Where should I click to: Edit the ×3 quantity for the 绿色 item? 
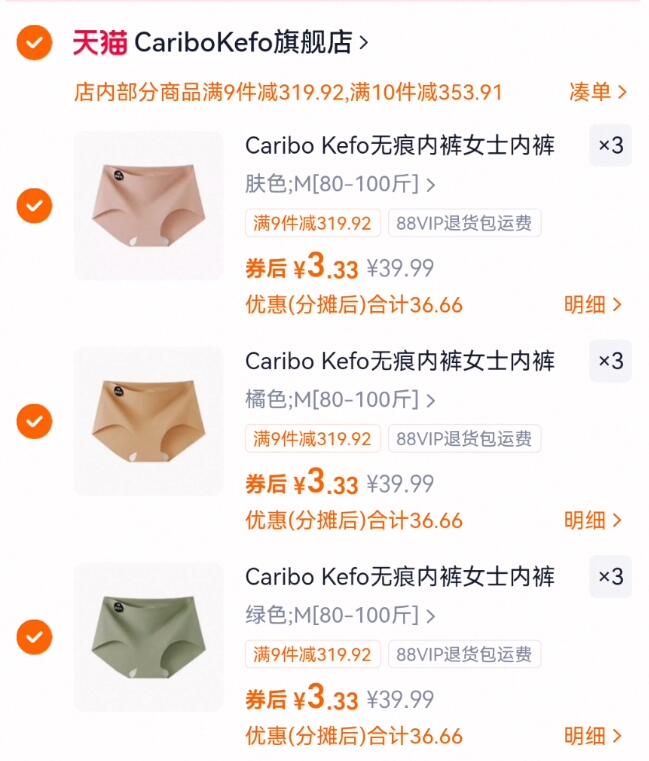click(610, 577)
